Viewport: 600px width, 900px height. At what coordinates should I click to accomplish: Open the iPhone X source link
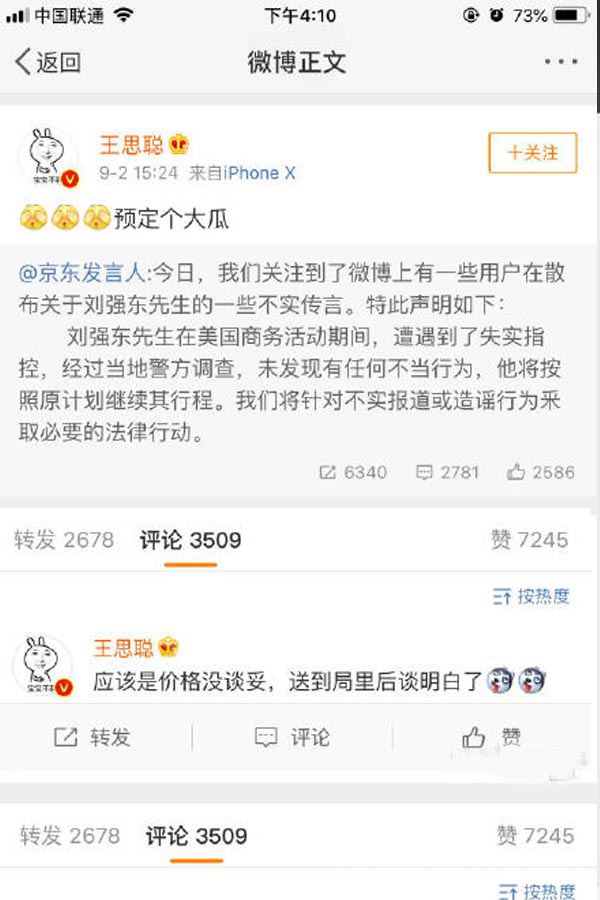(259, 173)
